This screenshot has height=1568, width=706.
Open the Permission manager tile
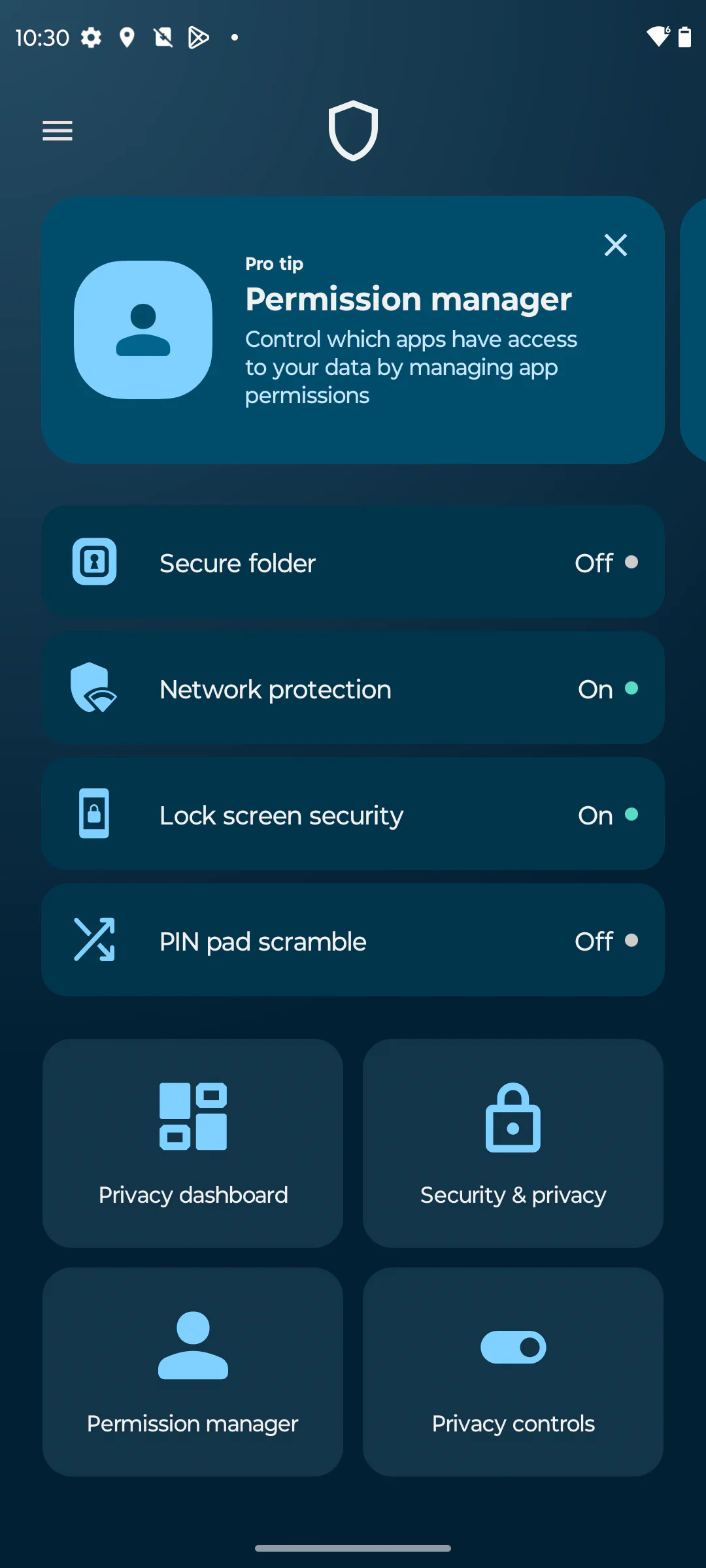coord(193,1372)
